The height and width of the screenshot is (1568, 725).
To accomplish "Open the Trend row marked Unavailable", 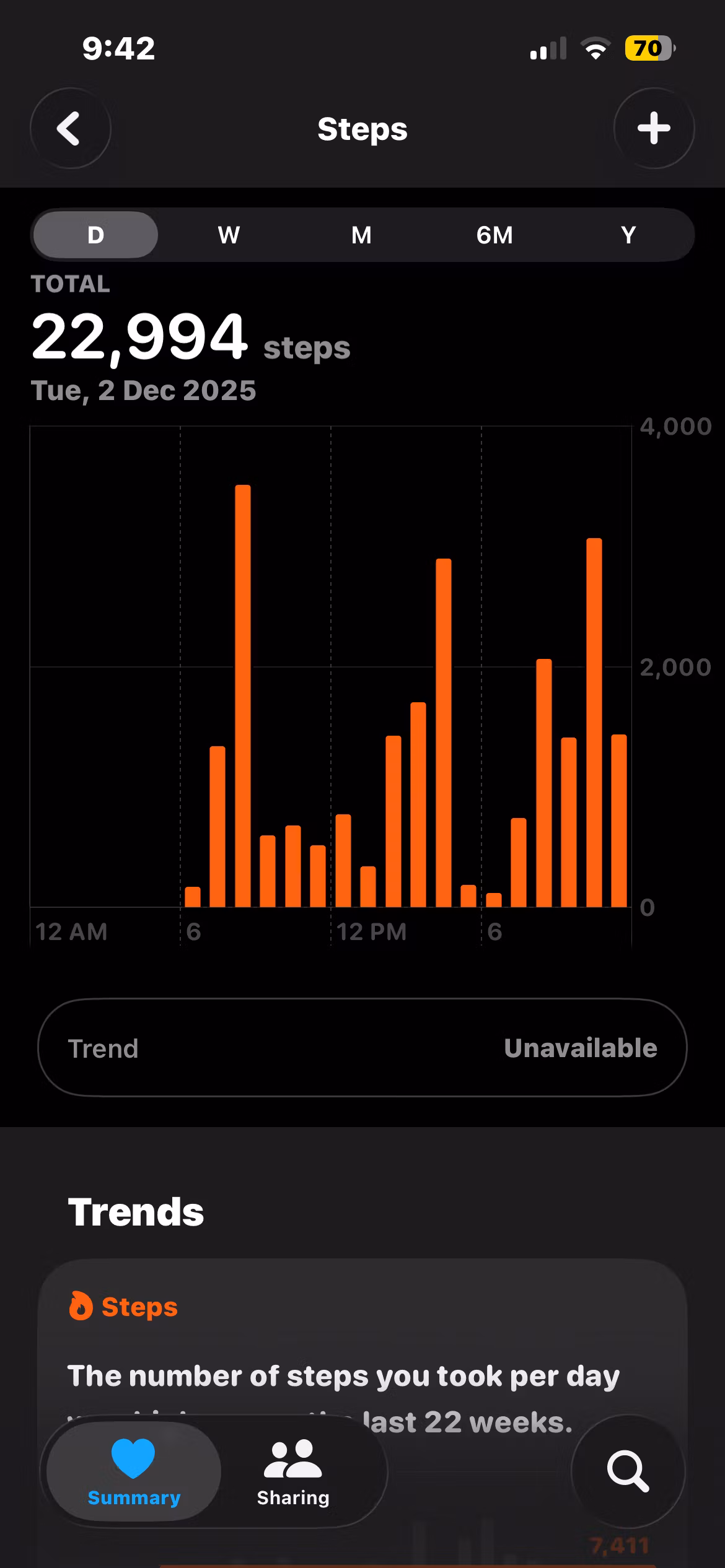I will tap(362, 1048).
